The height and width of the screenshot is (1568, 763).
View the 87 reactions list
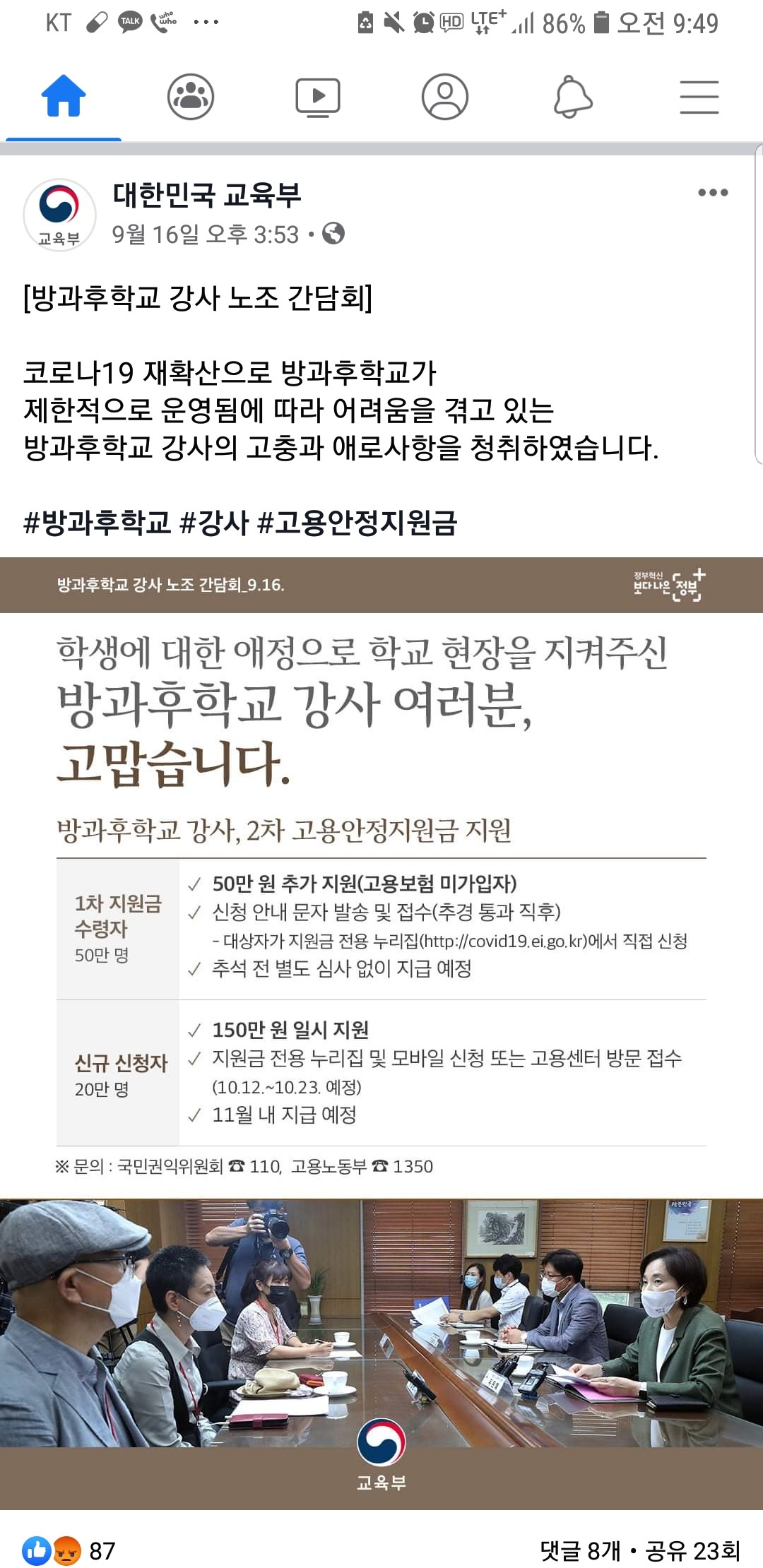pos(69,1550)
